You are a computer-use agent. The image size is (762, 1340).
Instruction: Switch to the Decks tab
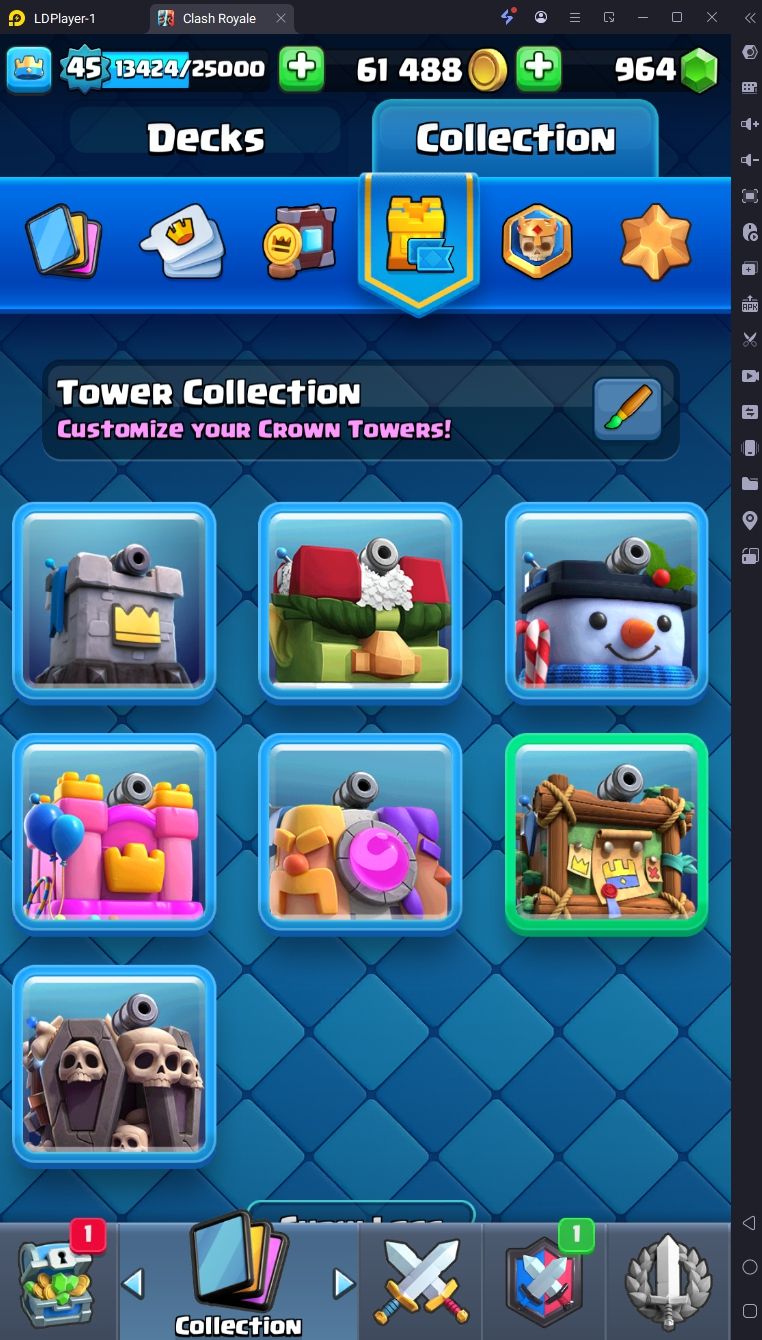[x=206, y=138]
